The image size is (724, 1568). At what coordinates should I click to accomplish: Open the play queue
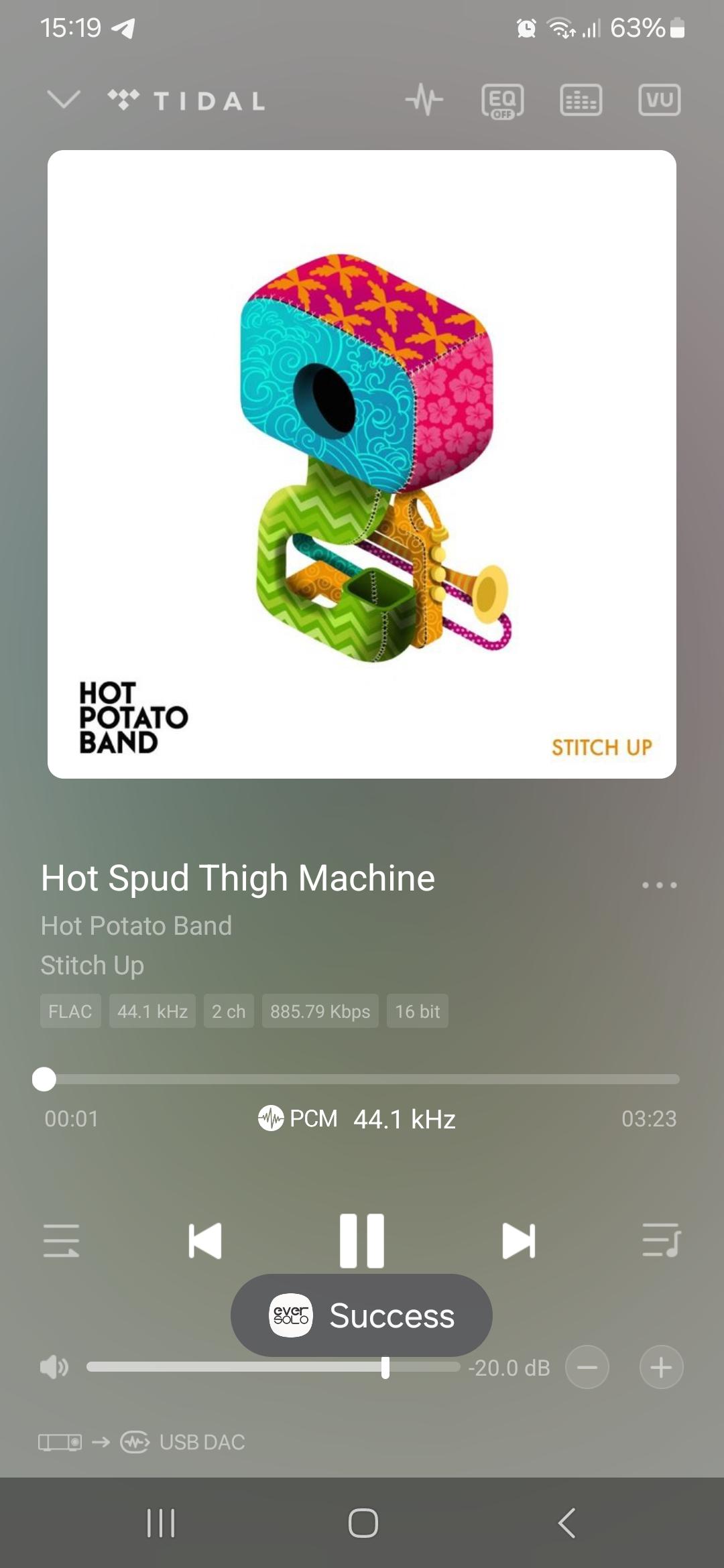(662, 1240)
